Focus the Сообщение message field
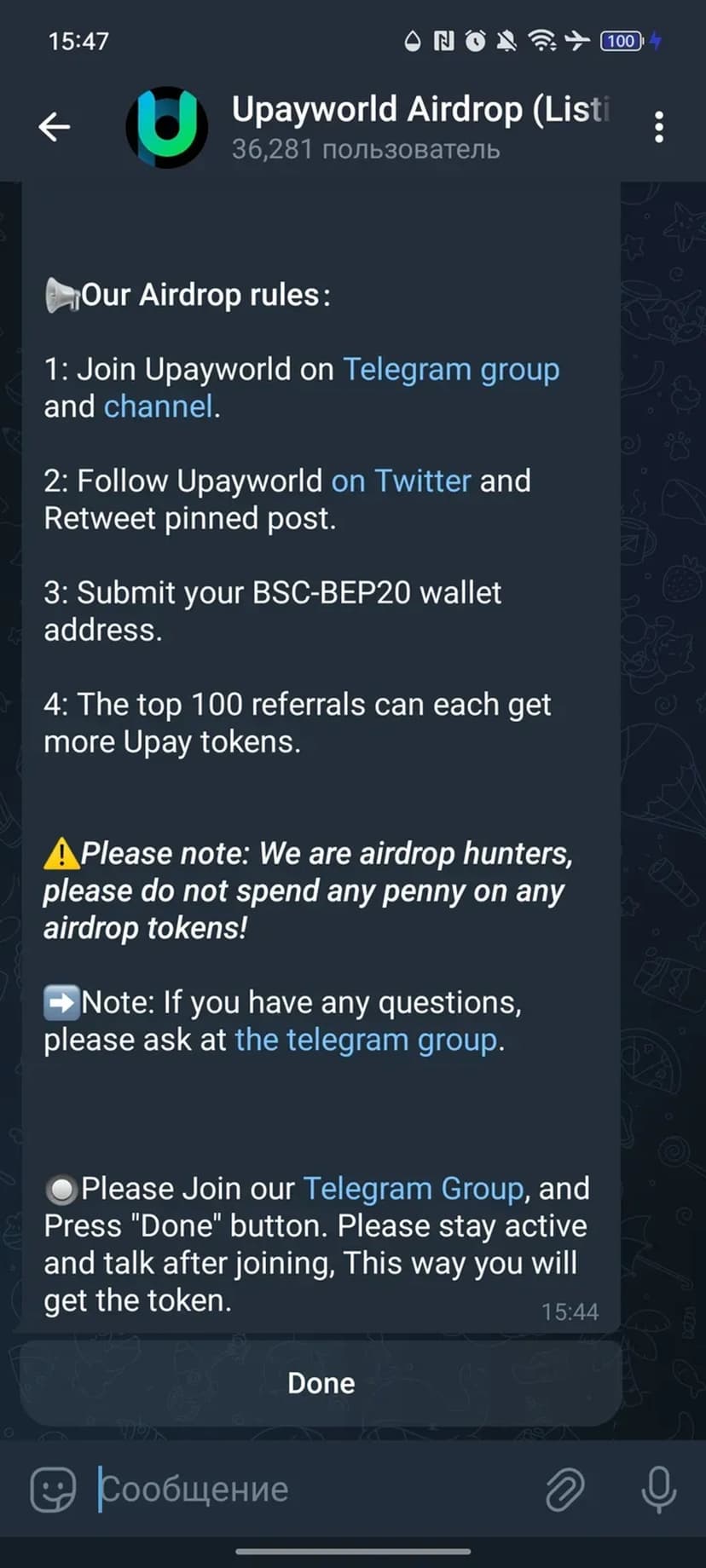The image size is (706, 1568). (315, 1490)
